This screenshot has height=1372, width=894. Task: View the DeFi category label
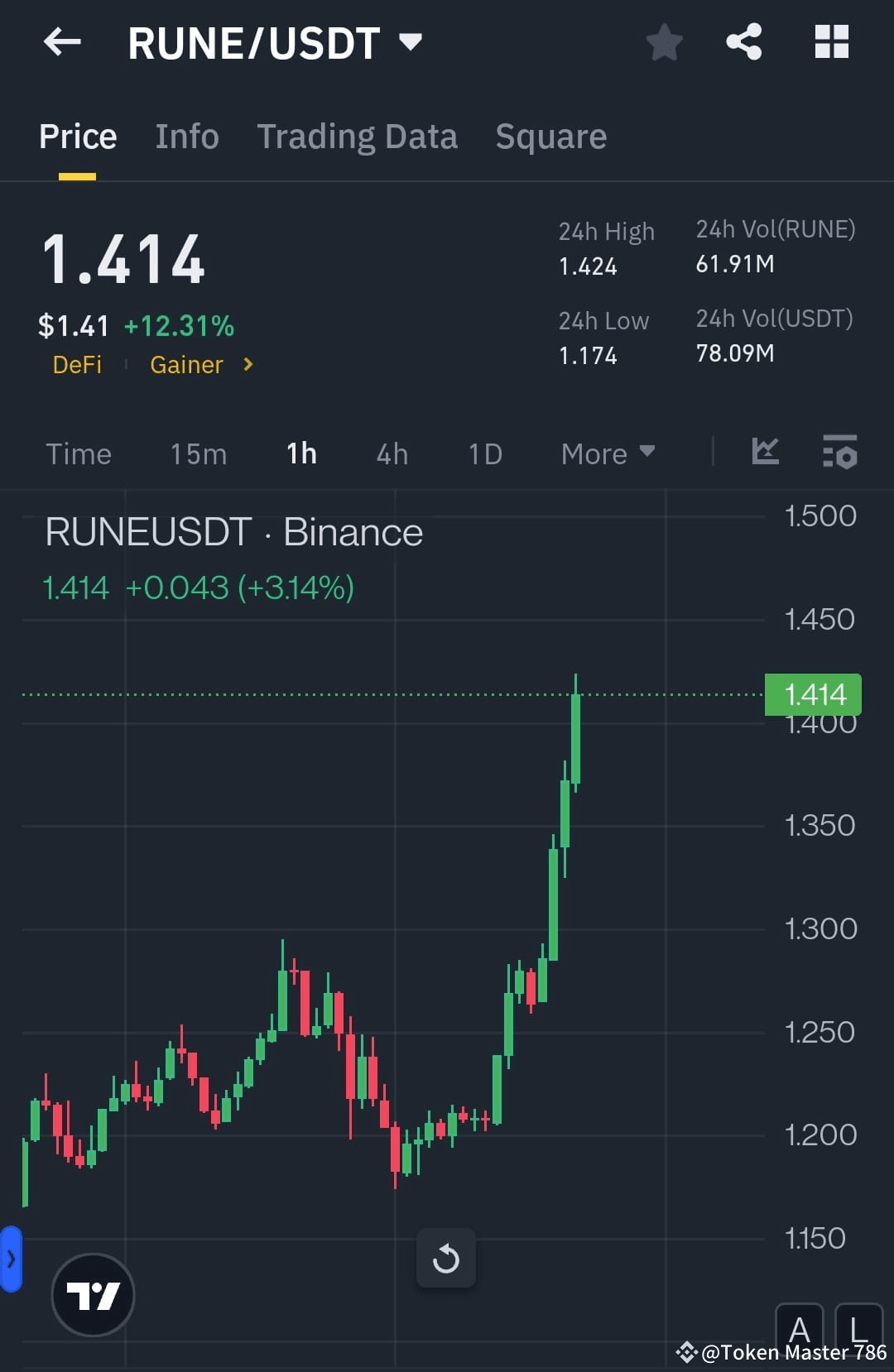(x=78, y=365)
